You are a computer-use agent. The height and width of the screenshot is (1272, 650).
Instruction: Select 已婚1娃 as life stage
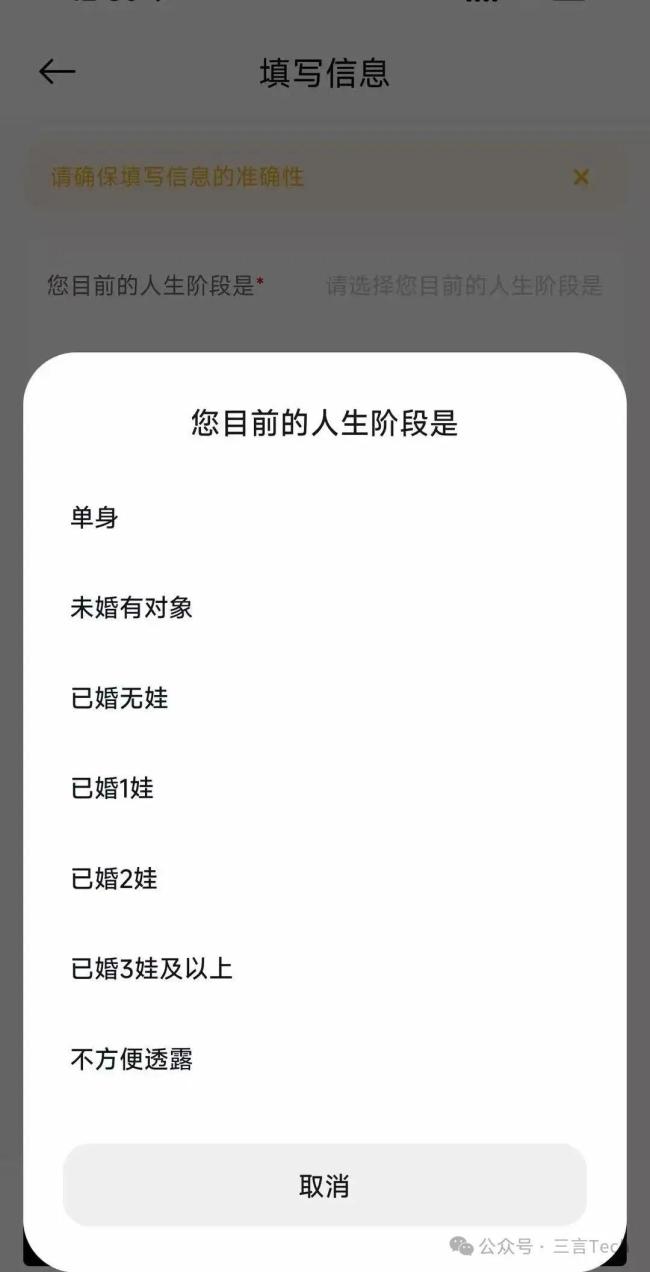pyautogui.click(x=112, y=788)
